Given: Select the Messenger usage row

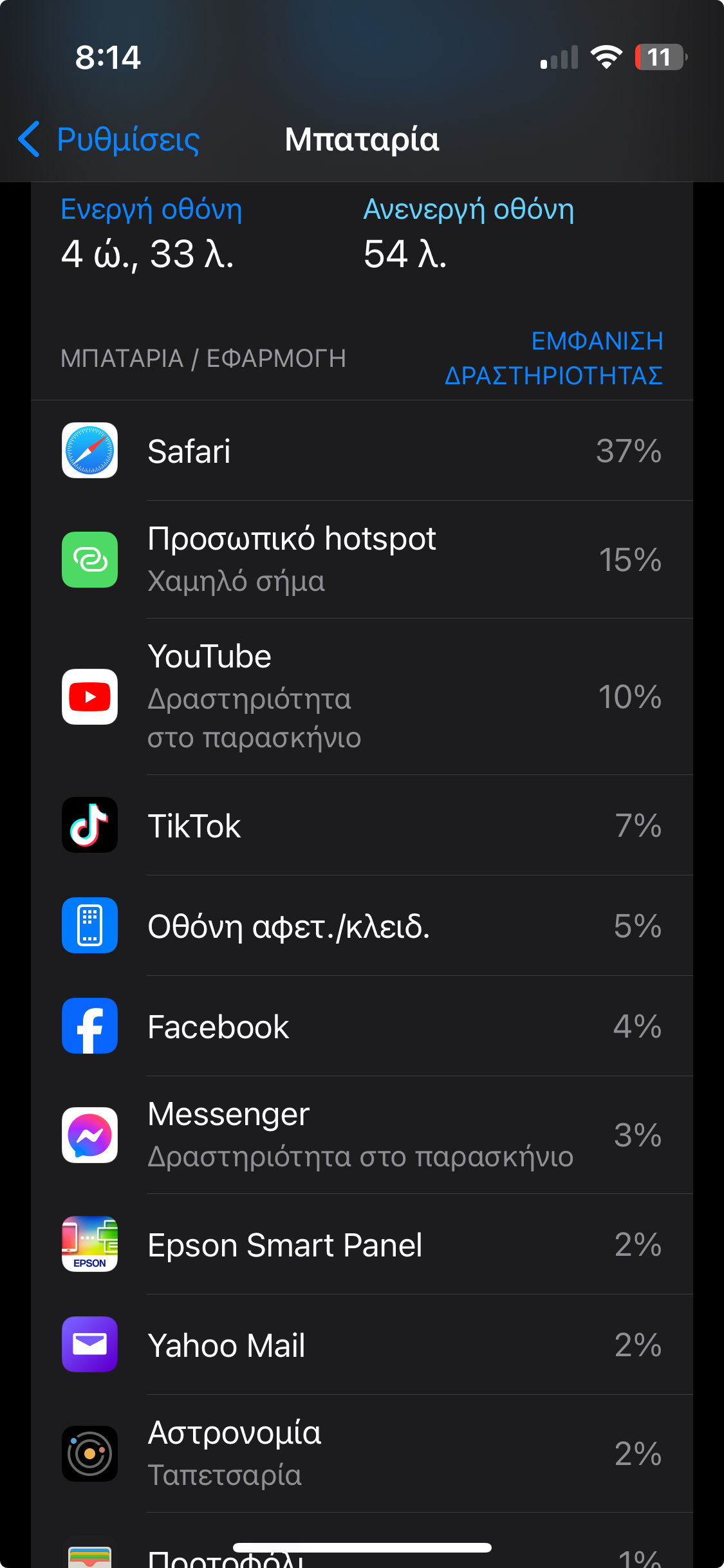Looking at the screenshot, I should click(x=362, y=1135).
